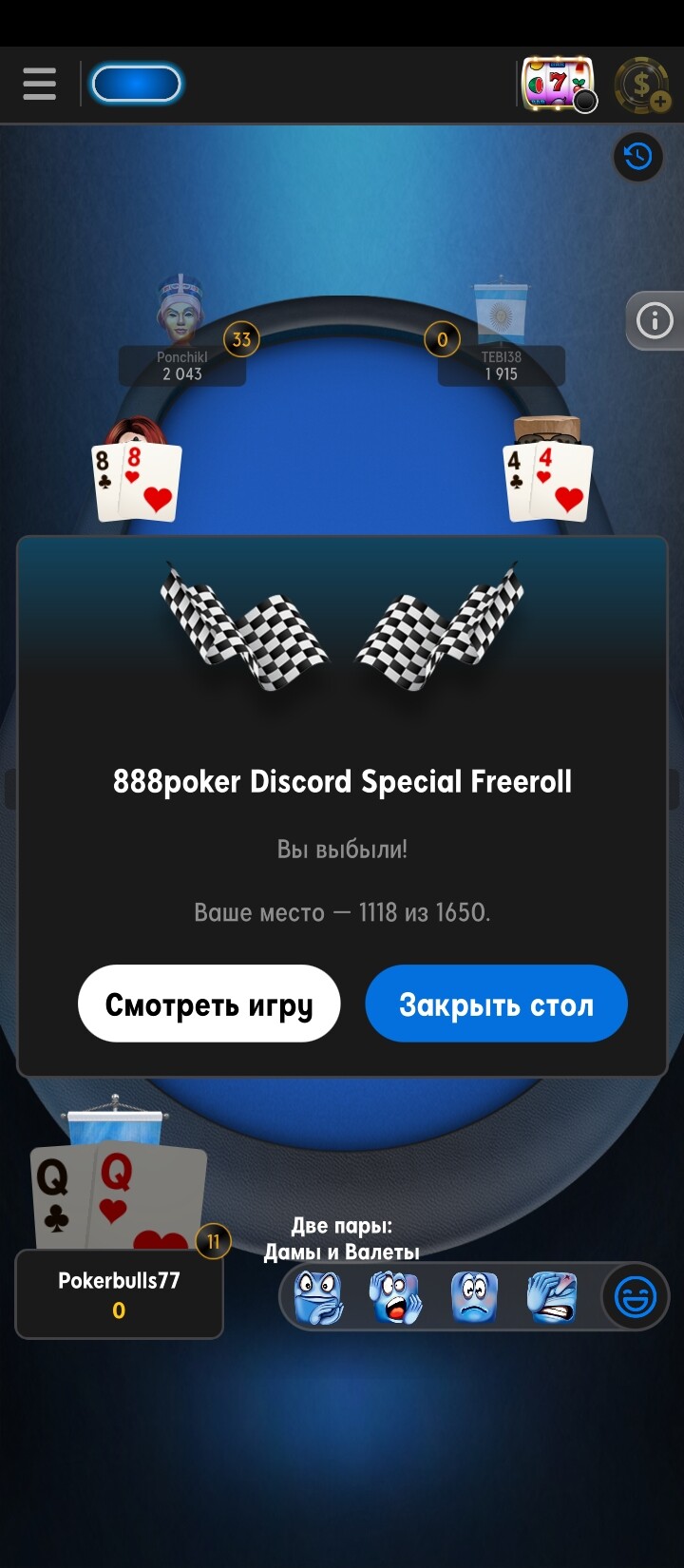Open the full emoji picker
This screenshot has height=1568, width=684.
point(635,1297)
